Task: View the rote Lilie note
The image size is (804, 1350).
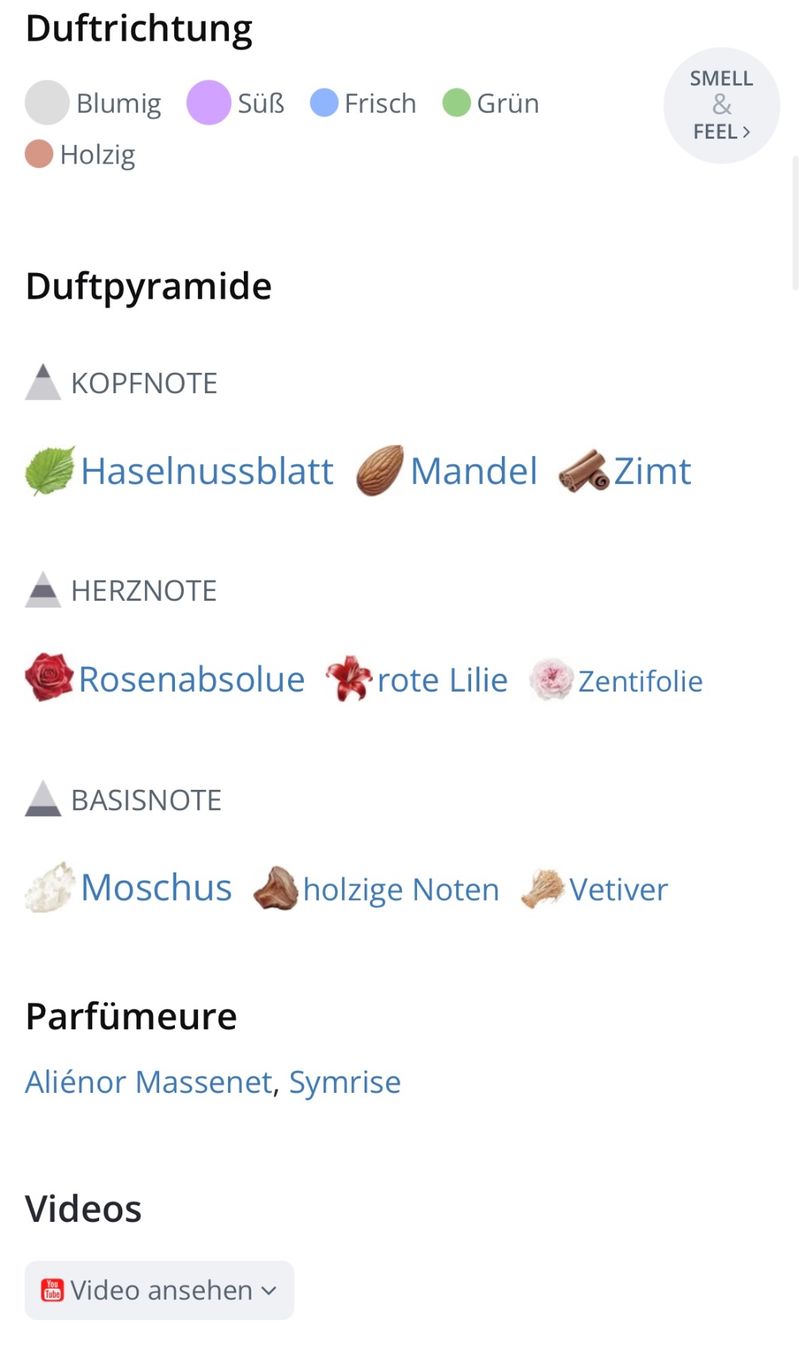Action: click(417, 680)
